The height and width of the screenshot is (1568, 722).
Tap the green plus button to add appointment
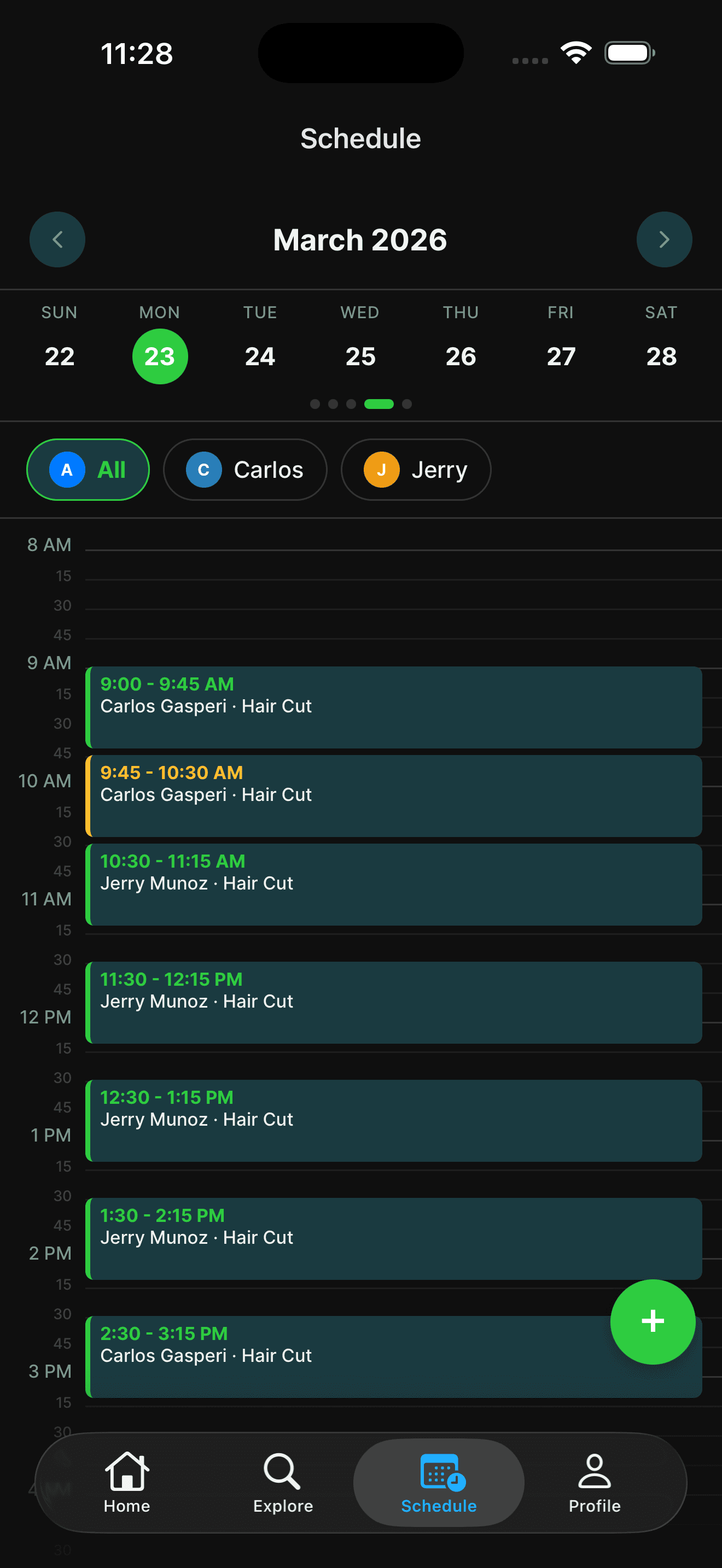[x=653, y=1321]
